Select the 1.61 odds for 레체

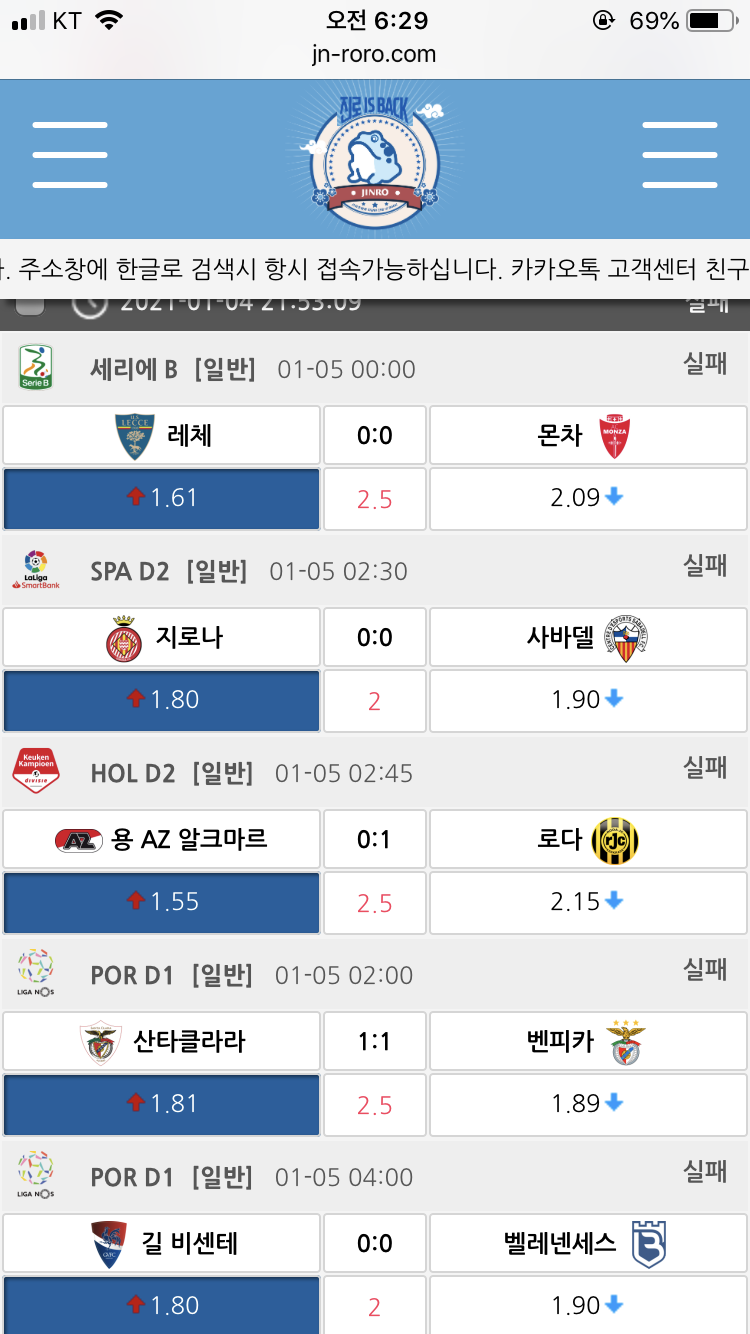click(x=161, y=498)
